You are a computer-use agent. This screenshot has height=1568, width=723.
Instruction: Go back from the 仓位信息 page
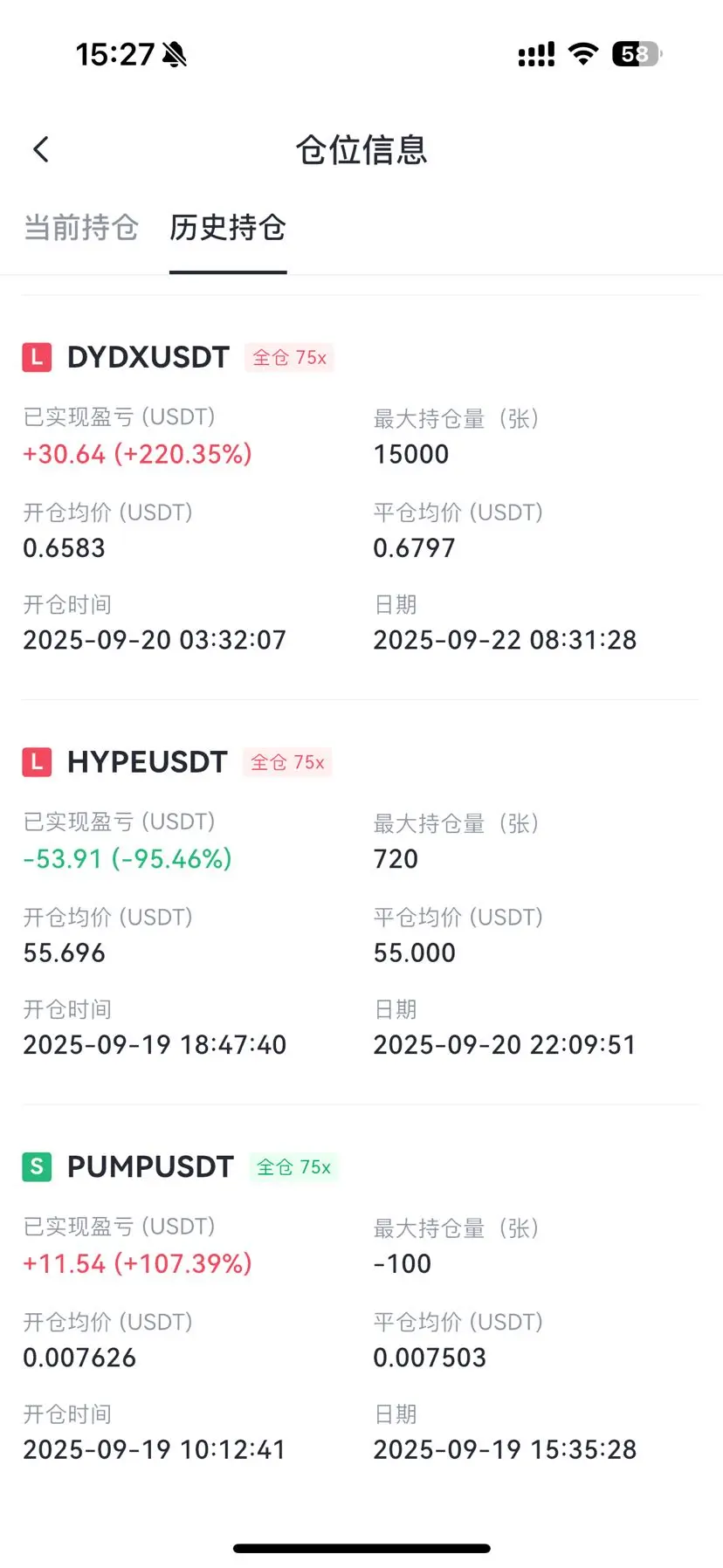[41, 149]
